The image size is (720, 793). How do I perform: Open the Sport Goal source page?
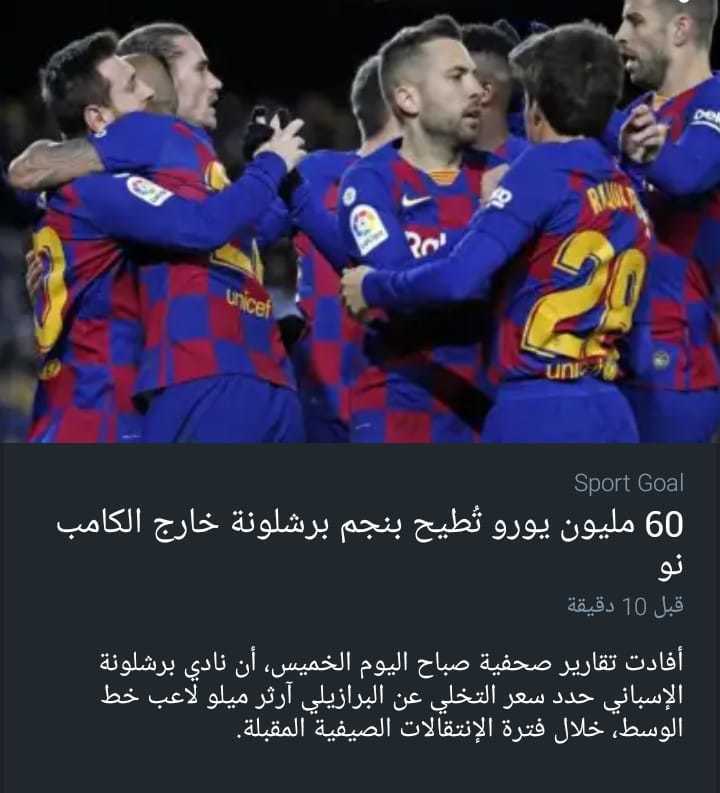coord(628,483)
